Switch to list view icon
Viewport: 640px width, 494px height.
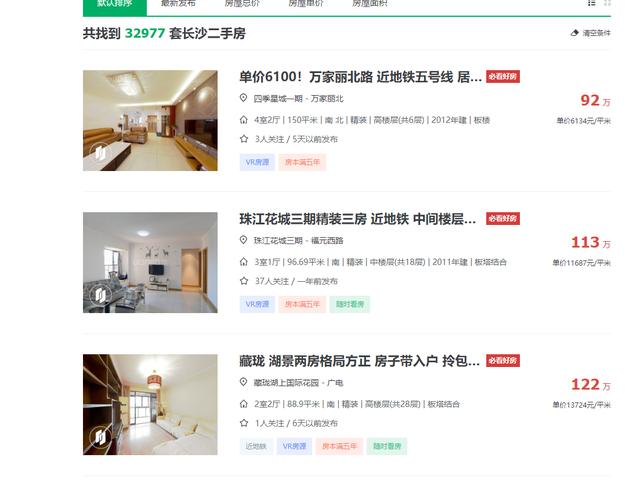point(592,4)
